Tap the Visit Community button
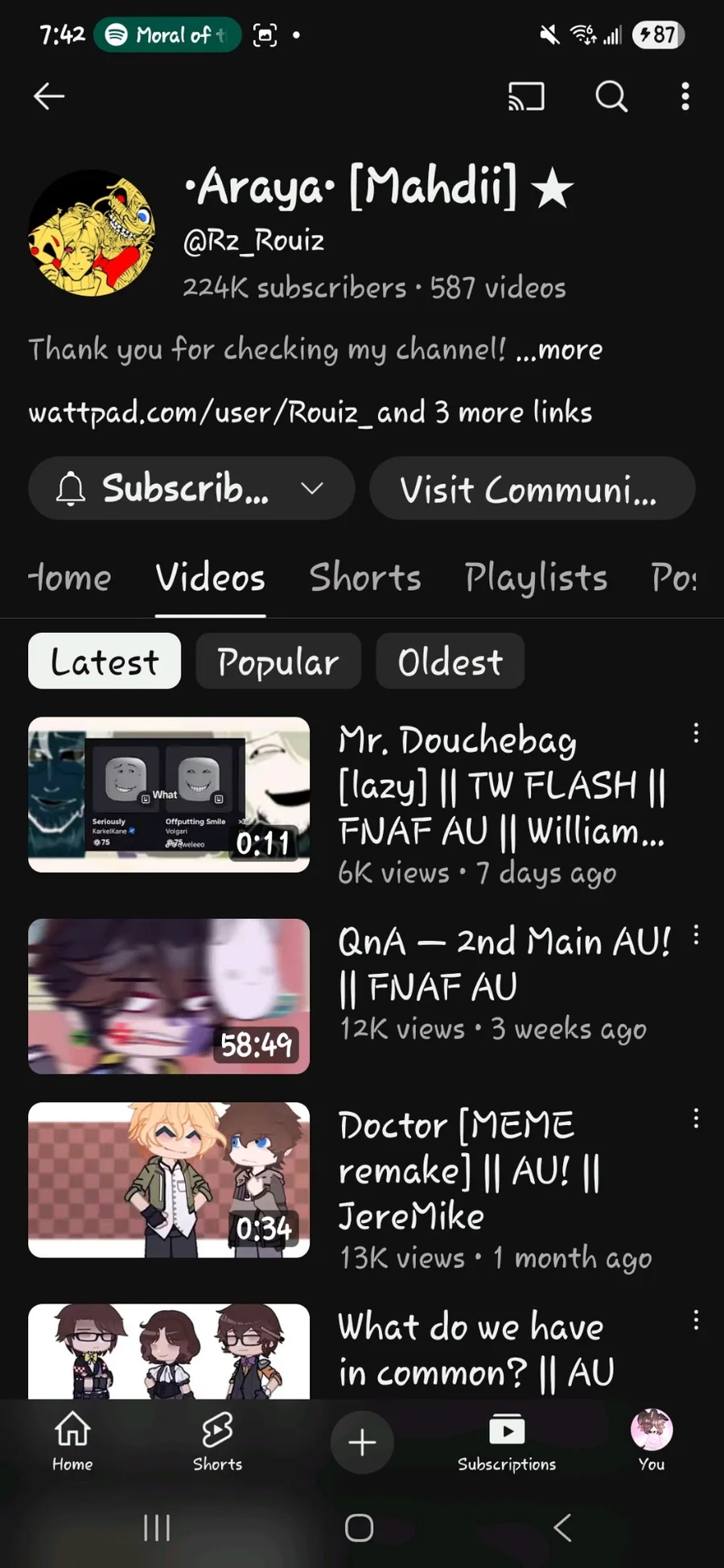 click(x=532, y=488)
